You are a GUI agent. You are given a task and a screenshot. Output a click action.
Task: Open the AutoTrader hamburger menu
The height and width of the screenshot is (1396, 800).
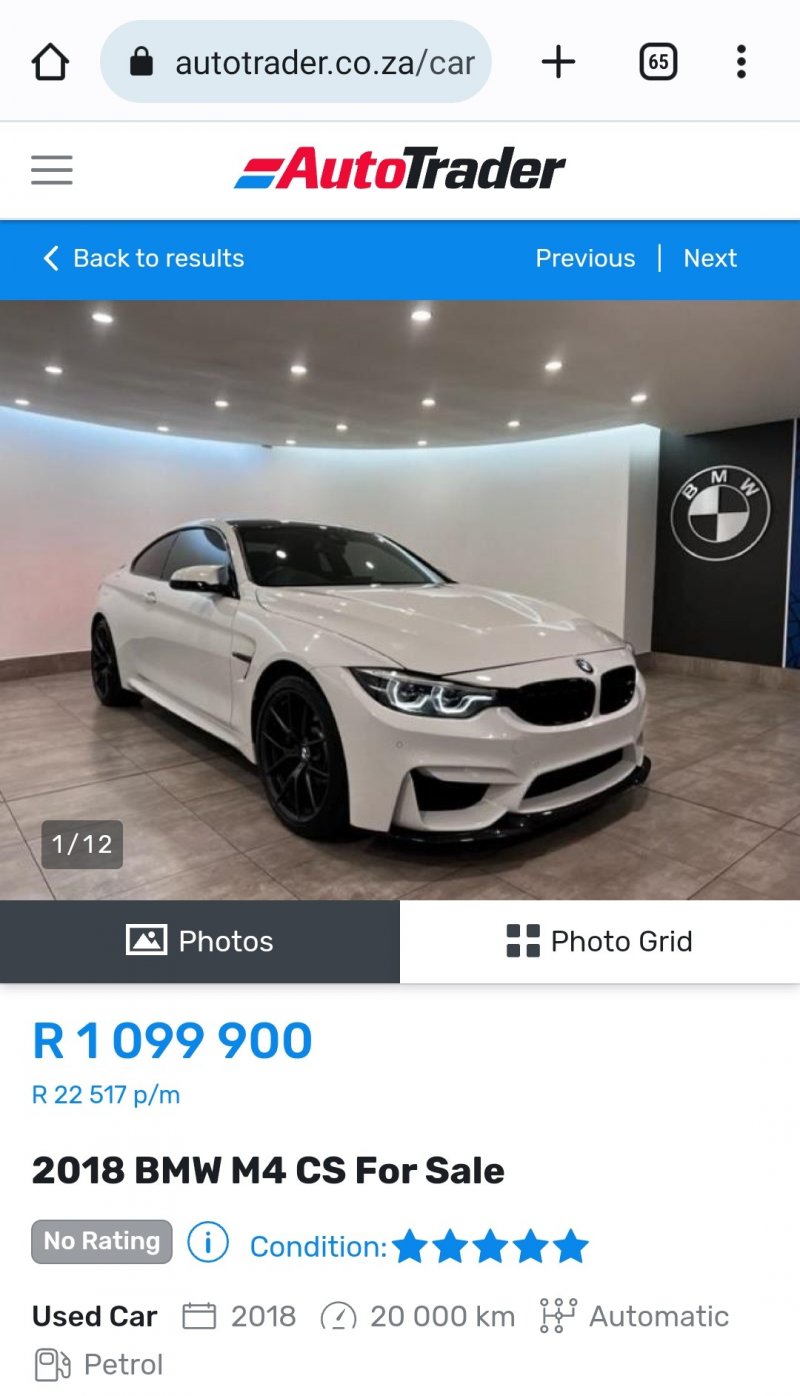click(52, 170)
